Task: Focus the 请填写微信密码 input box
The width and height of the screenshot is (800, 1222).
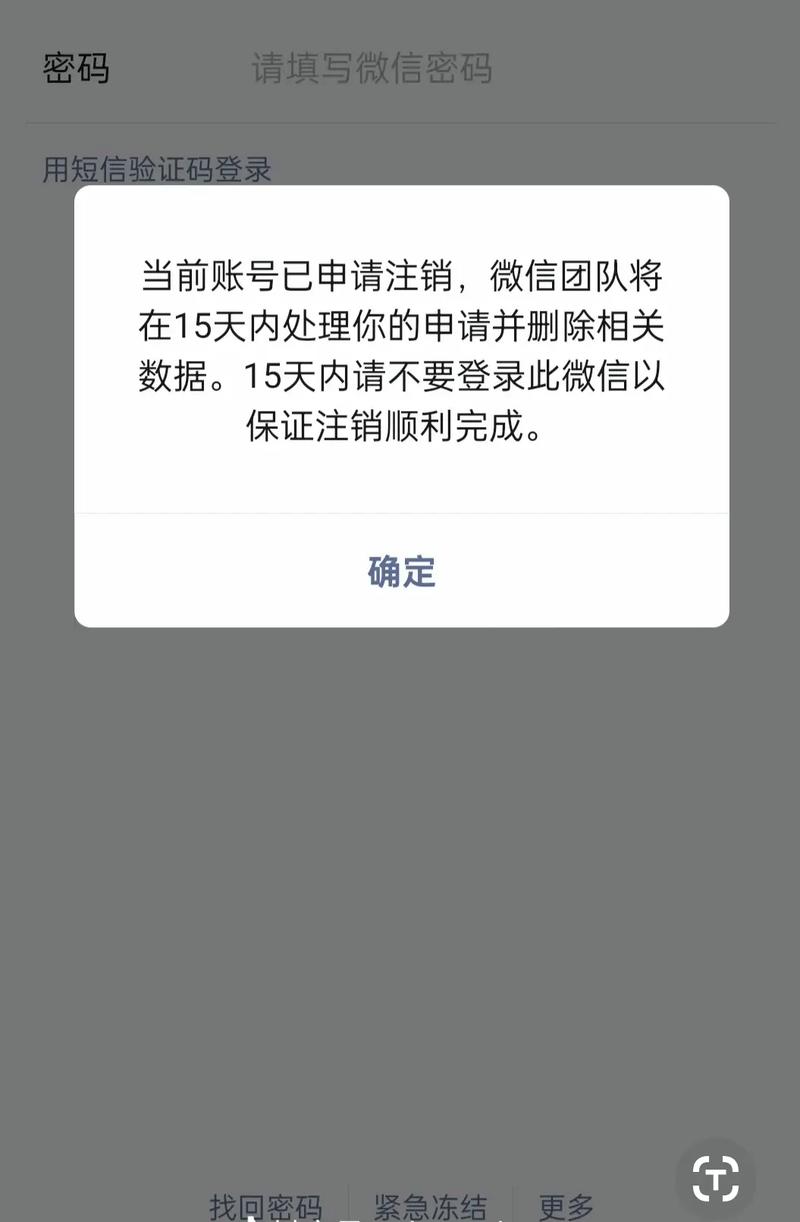Action: coord(370,67)
